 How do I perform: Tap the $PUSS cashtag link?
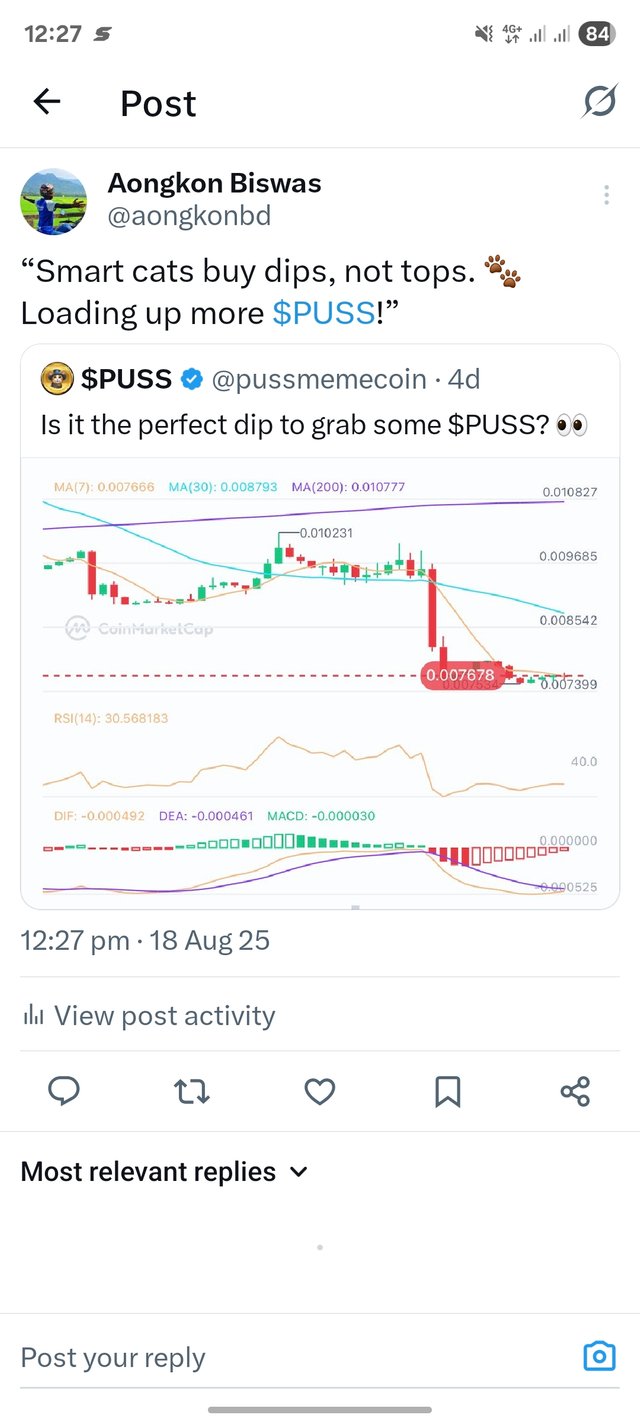pos(323,313)
